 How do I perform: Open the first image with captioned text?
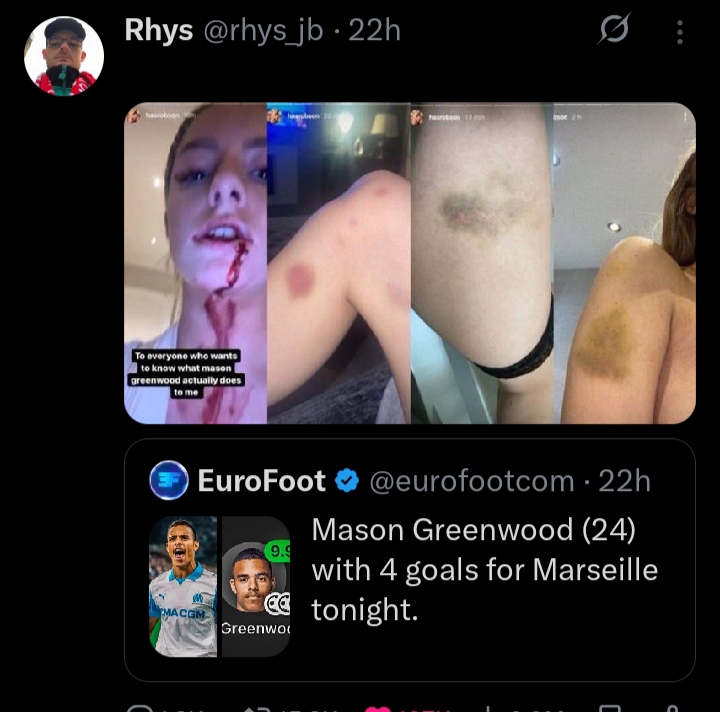(x=195, y=262)
